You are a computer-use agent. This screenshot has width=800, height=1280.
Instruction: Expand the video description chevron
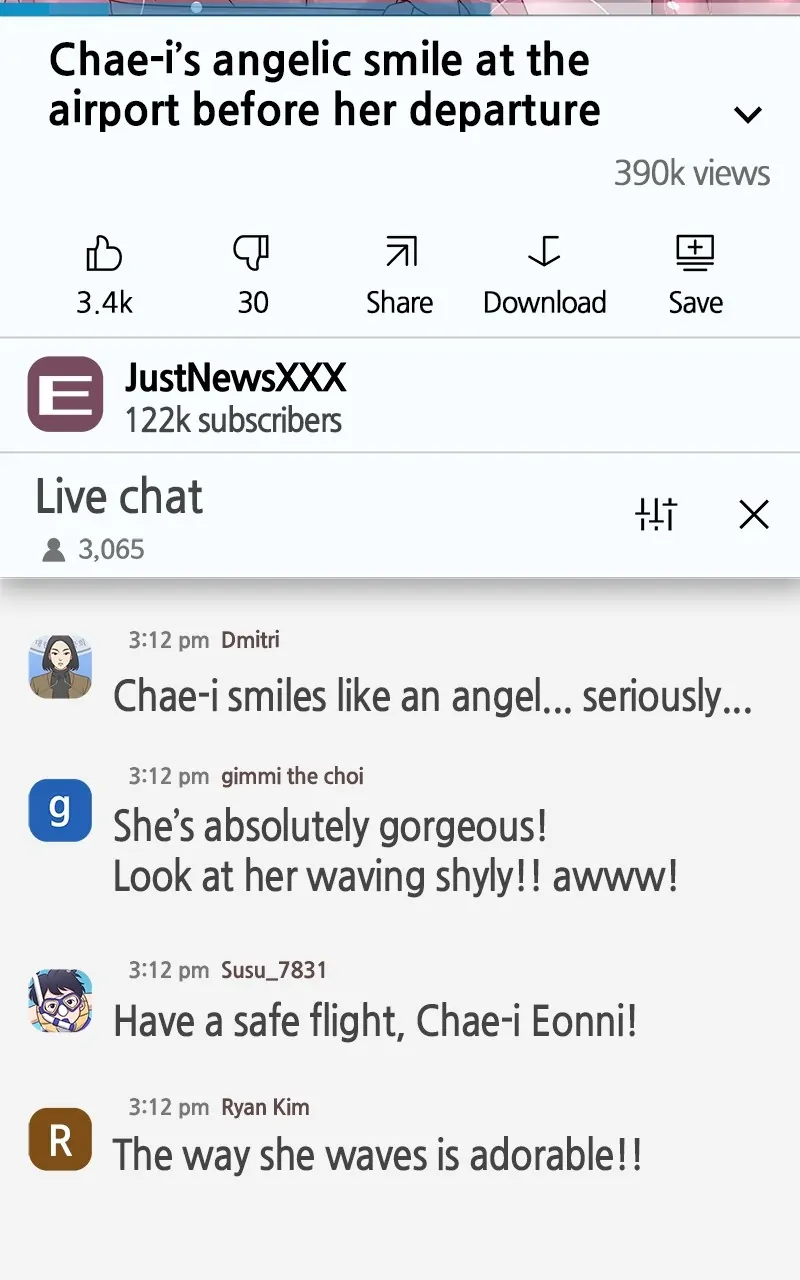[x=748, y=115]
